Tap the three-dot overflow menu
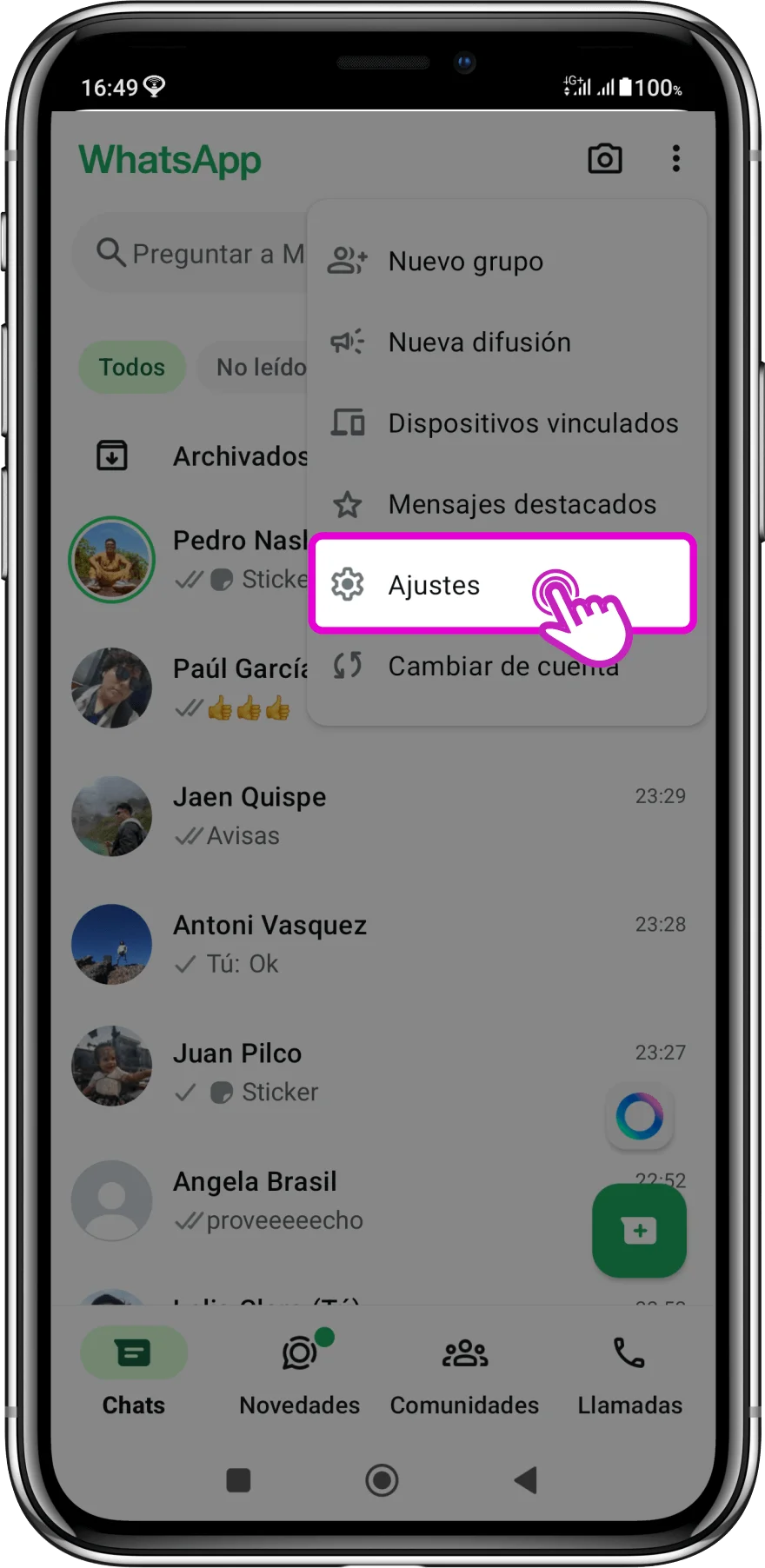This screenshot has width=765, height=1568. 675,159
